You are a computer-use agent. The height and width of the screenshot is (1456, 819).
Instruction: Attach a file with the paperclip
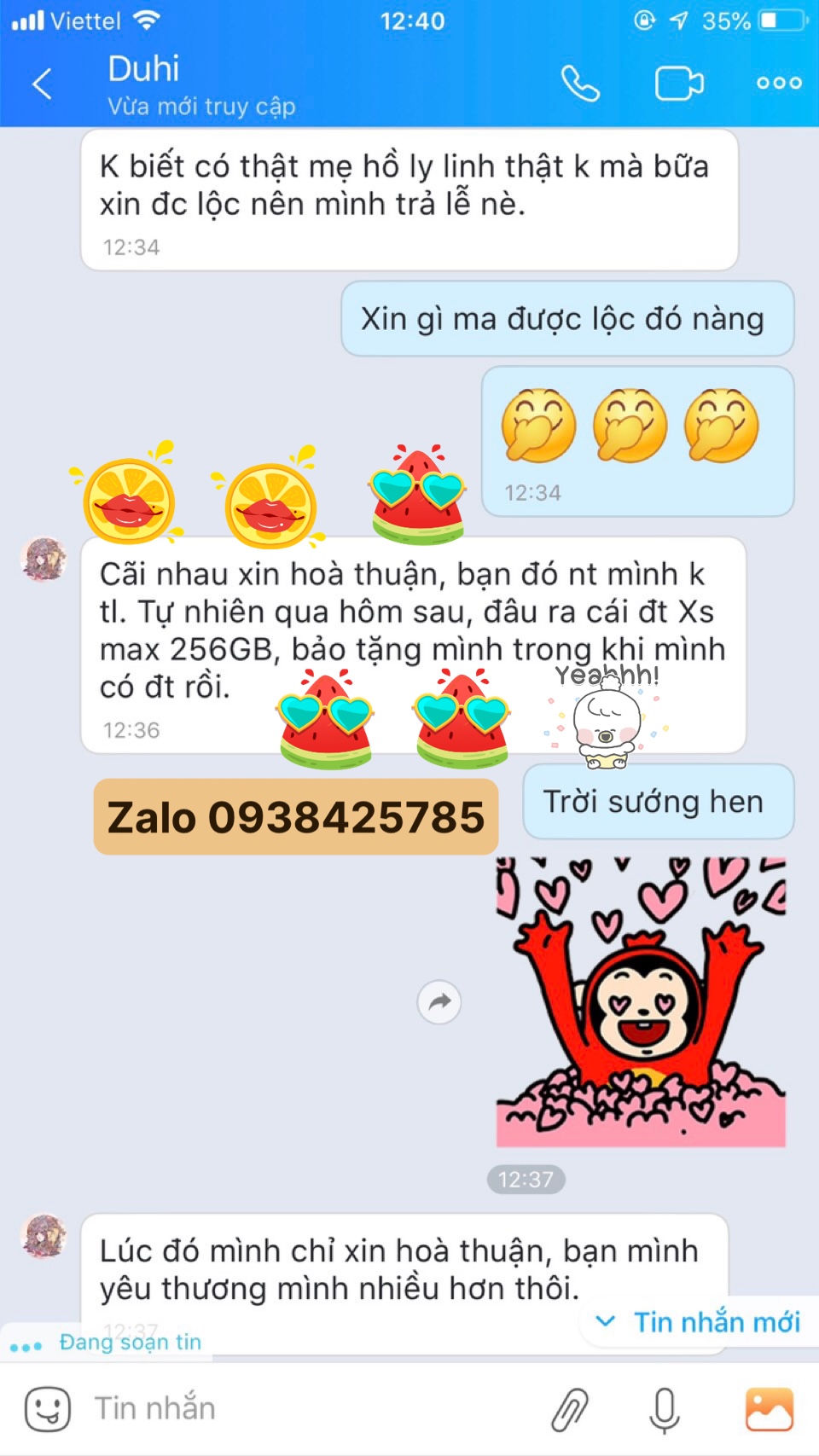pos(569,1408)
